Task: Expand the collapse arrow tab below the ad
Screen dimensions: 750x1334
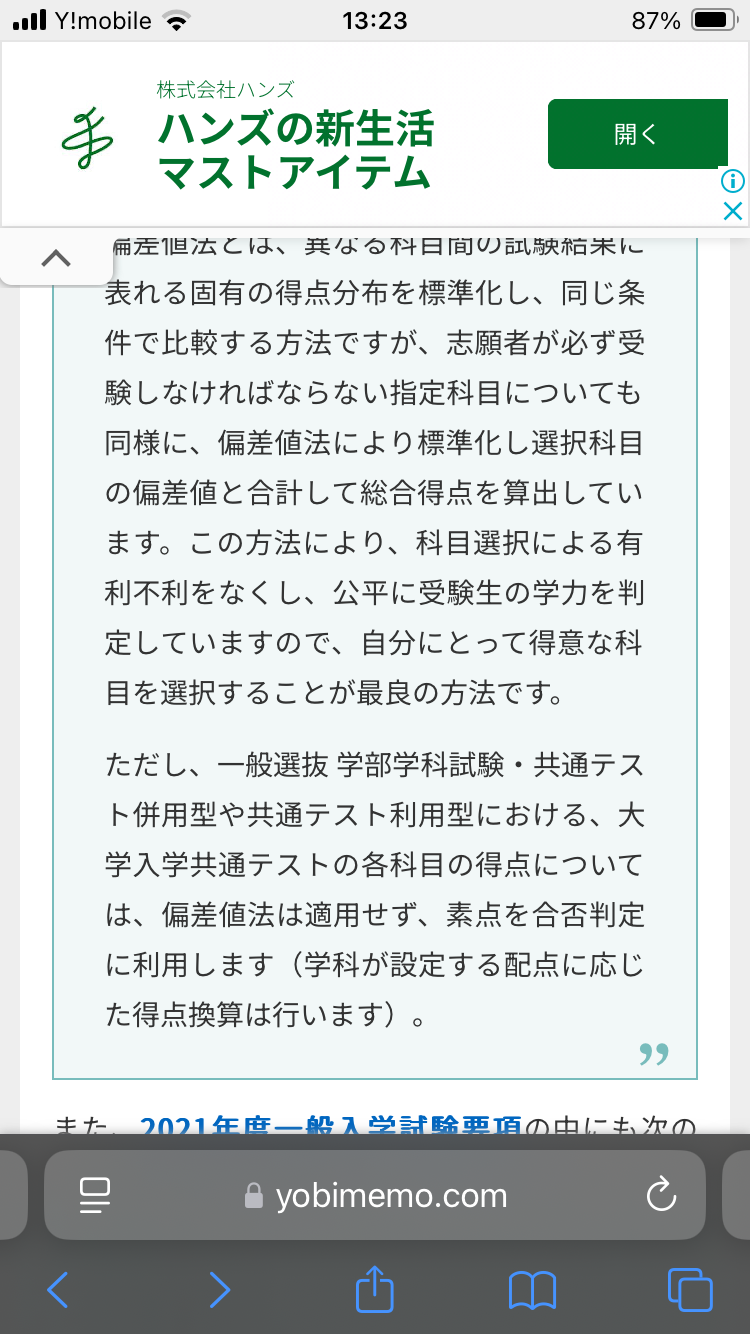Action: (x=56, y=259)
